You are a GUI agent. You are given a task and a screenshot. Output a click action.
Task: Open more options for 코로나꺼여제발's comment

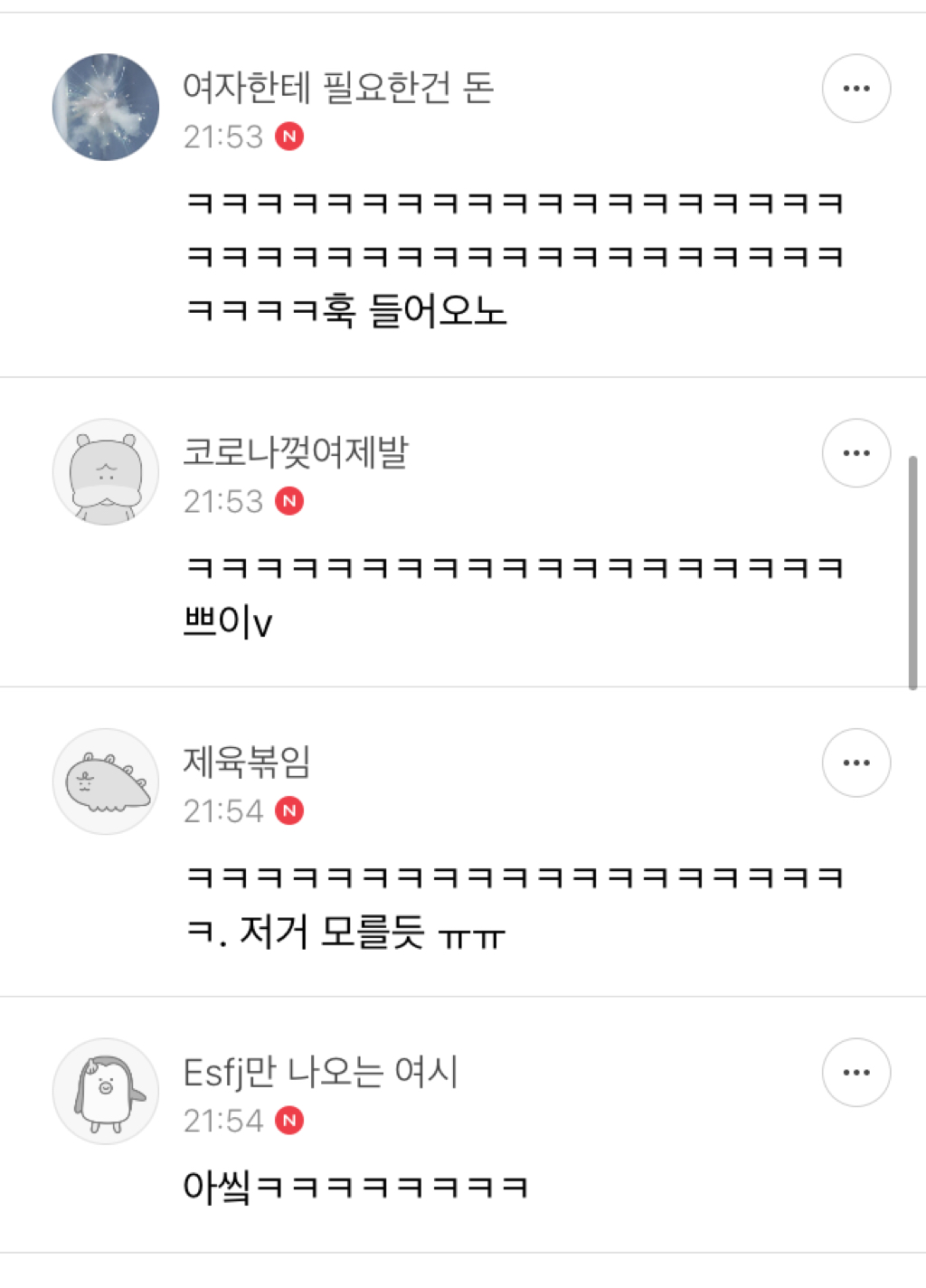point(855,453)
